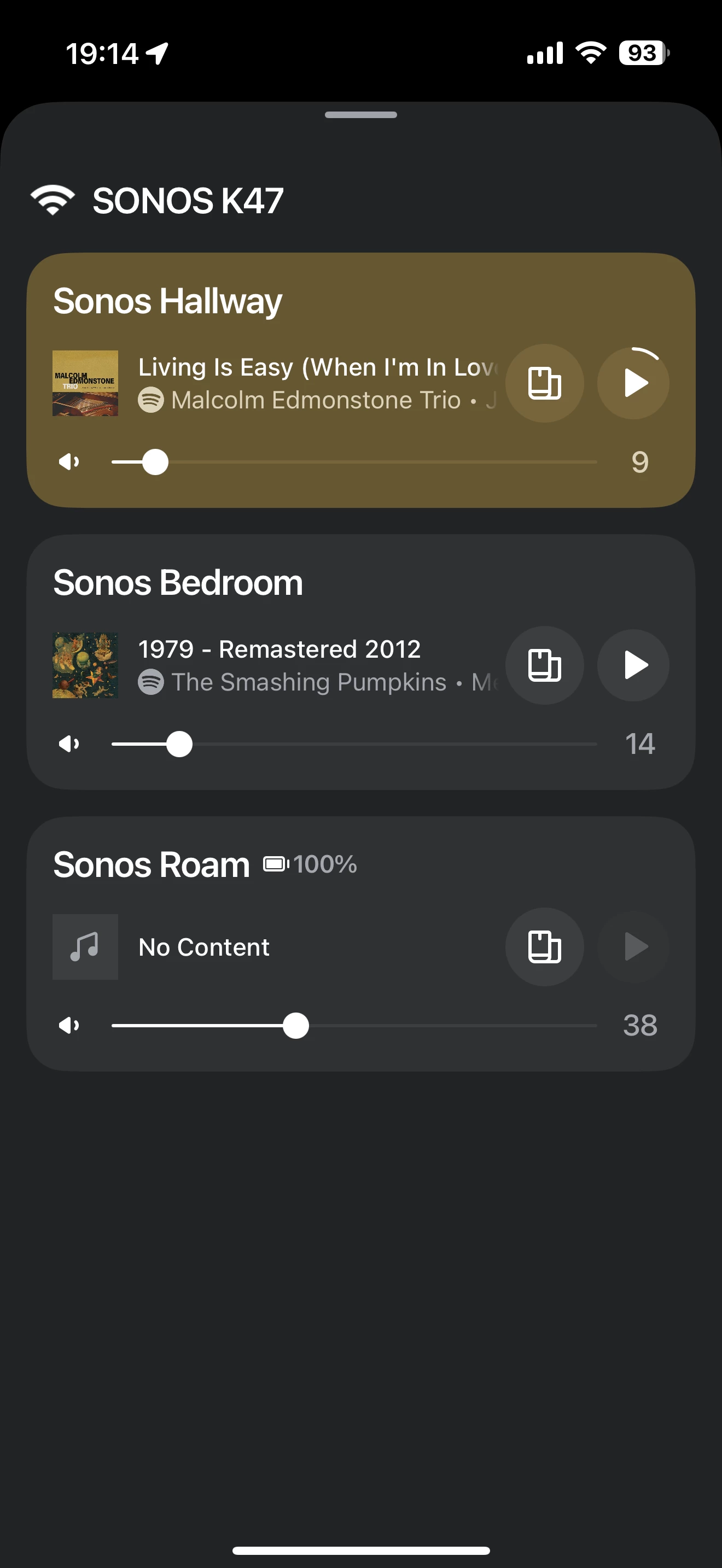Open grouping button for Sonos Roam
722x1568 pixels.
(x=544, y=946)
